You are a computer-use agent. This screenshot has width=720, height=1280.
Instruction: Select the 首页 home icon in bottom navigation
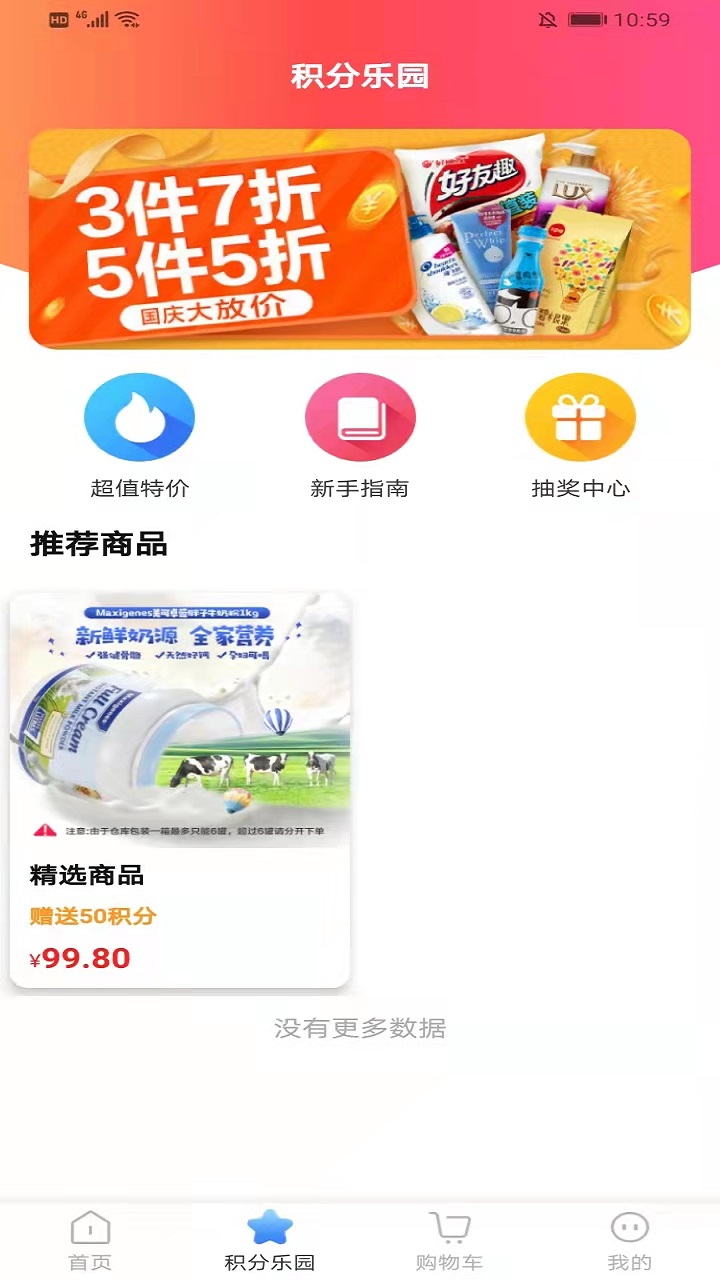tap(90, 1228)
